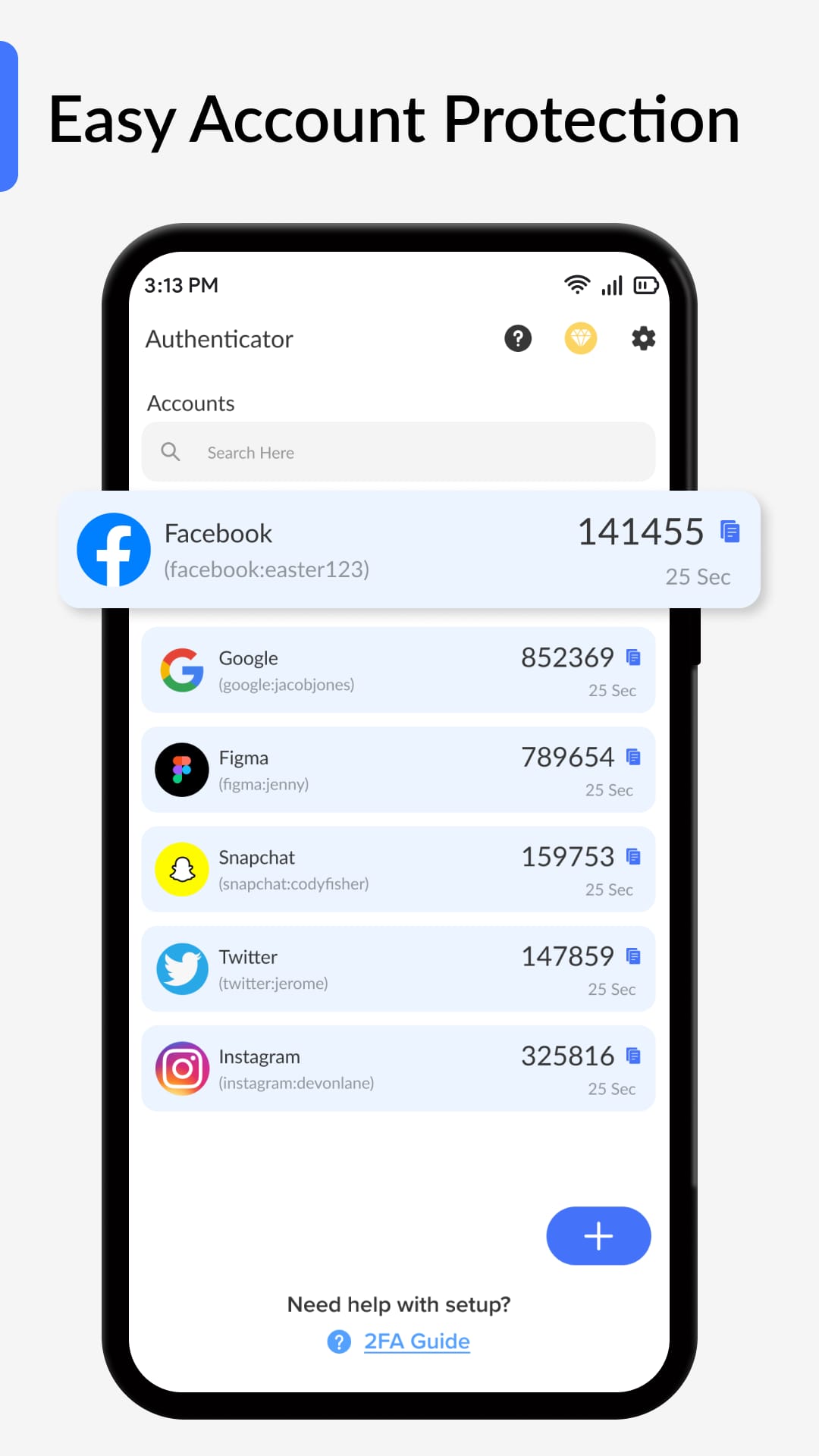
Task: Copy the Instagram verification code
Action: point(633,1056)
